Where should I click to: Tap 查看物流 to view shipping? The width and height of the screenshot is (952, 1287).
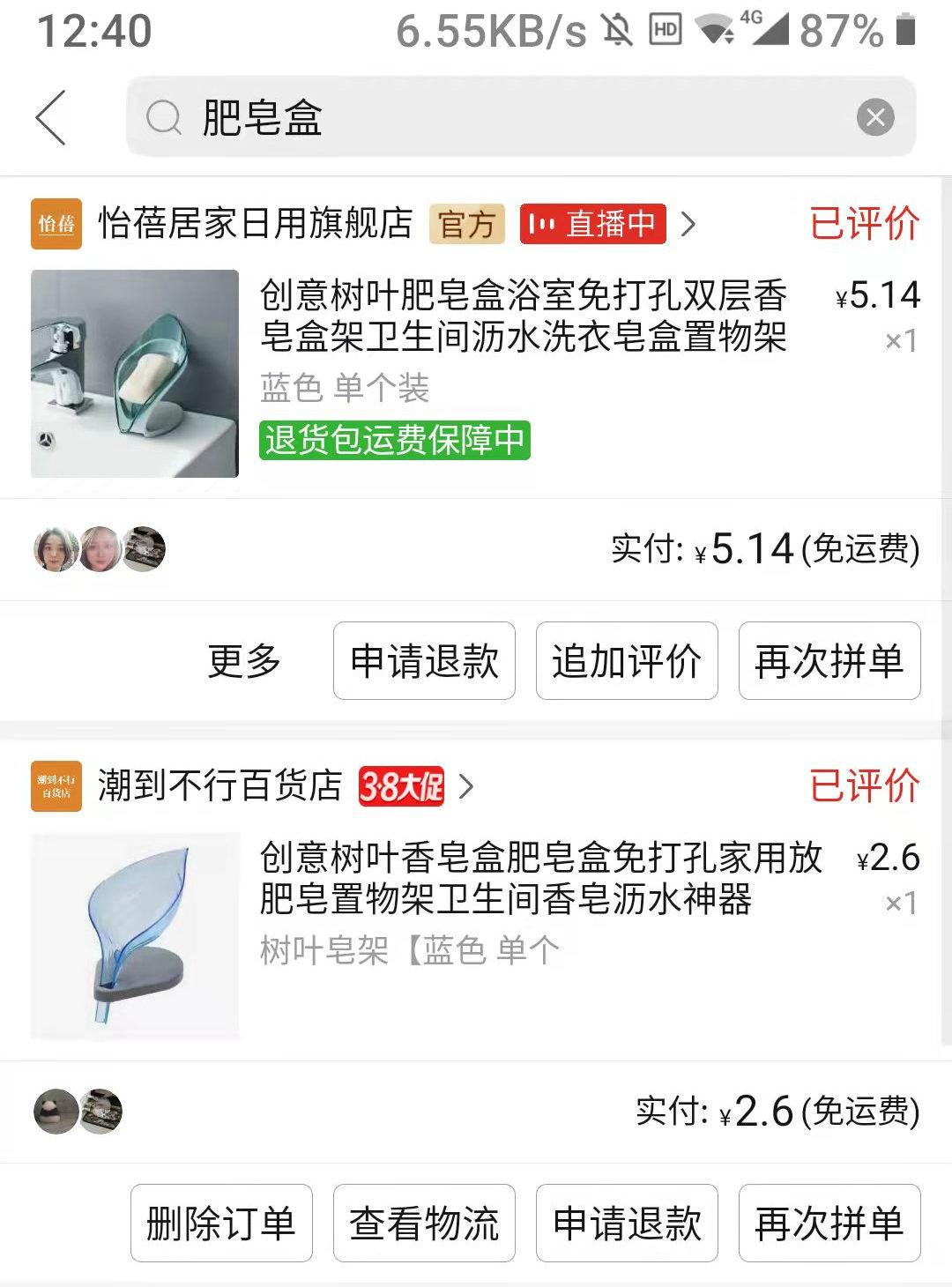click(x=424, y=1224)
